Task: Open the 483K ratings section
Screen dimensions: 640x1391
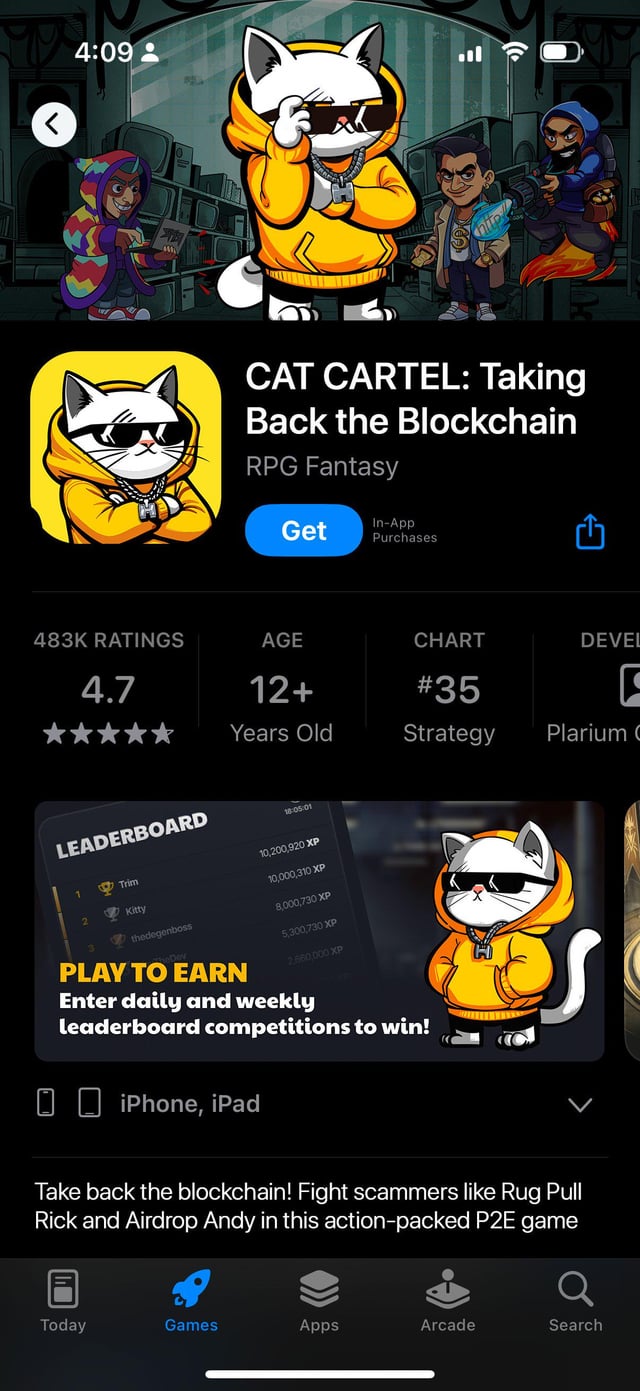Action: pos(108,690)
